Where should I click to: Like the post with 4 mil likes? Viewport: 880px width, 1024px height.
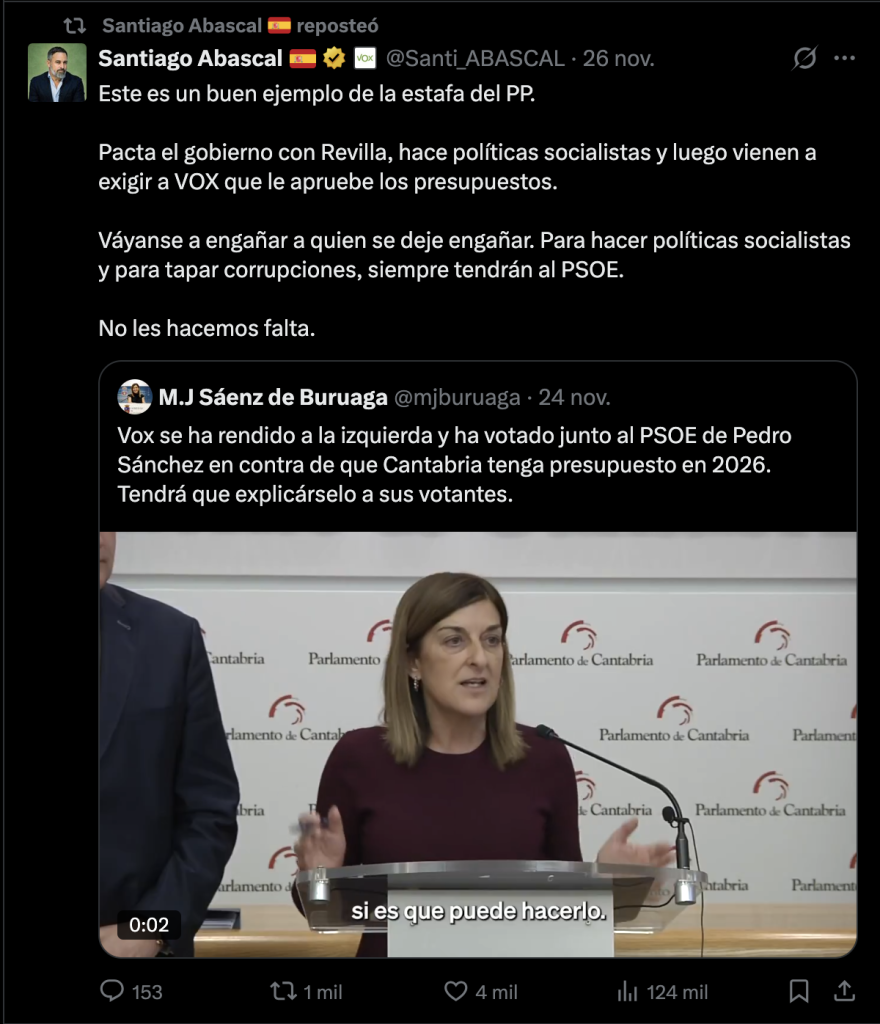pyautogui.click(x=481, y=991)
